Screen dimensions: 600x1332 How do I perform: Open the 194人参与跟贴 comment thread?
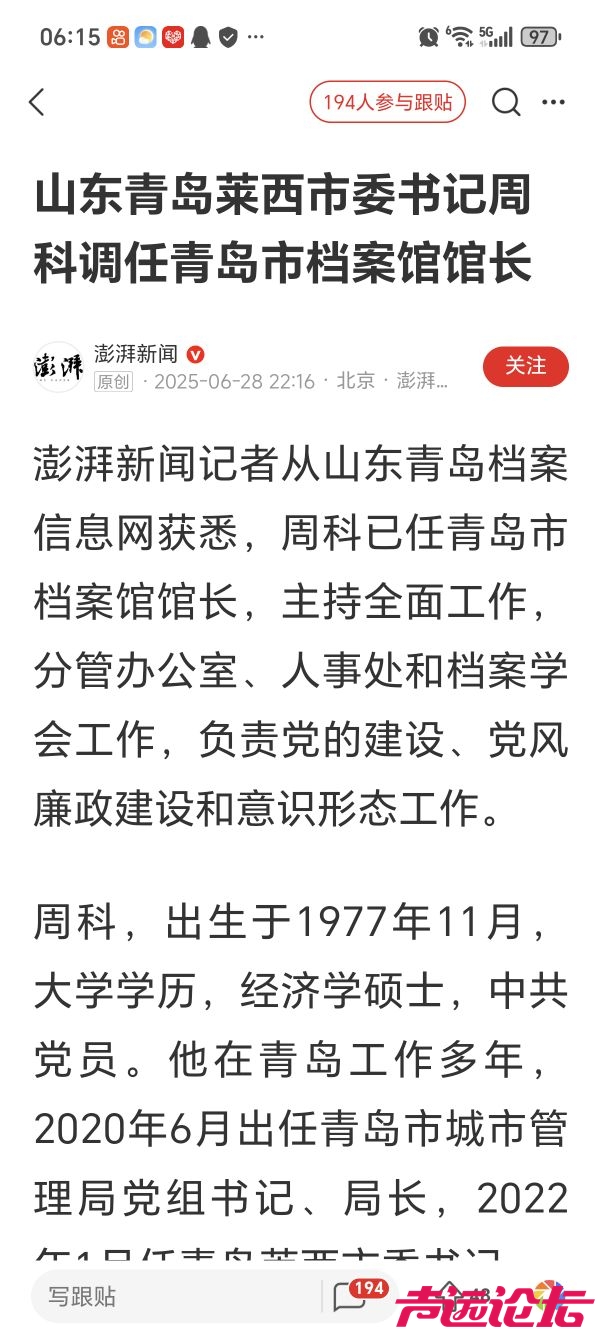(x=388, y=102)
